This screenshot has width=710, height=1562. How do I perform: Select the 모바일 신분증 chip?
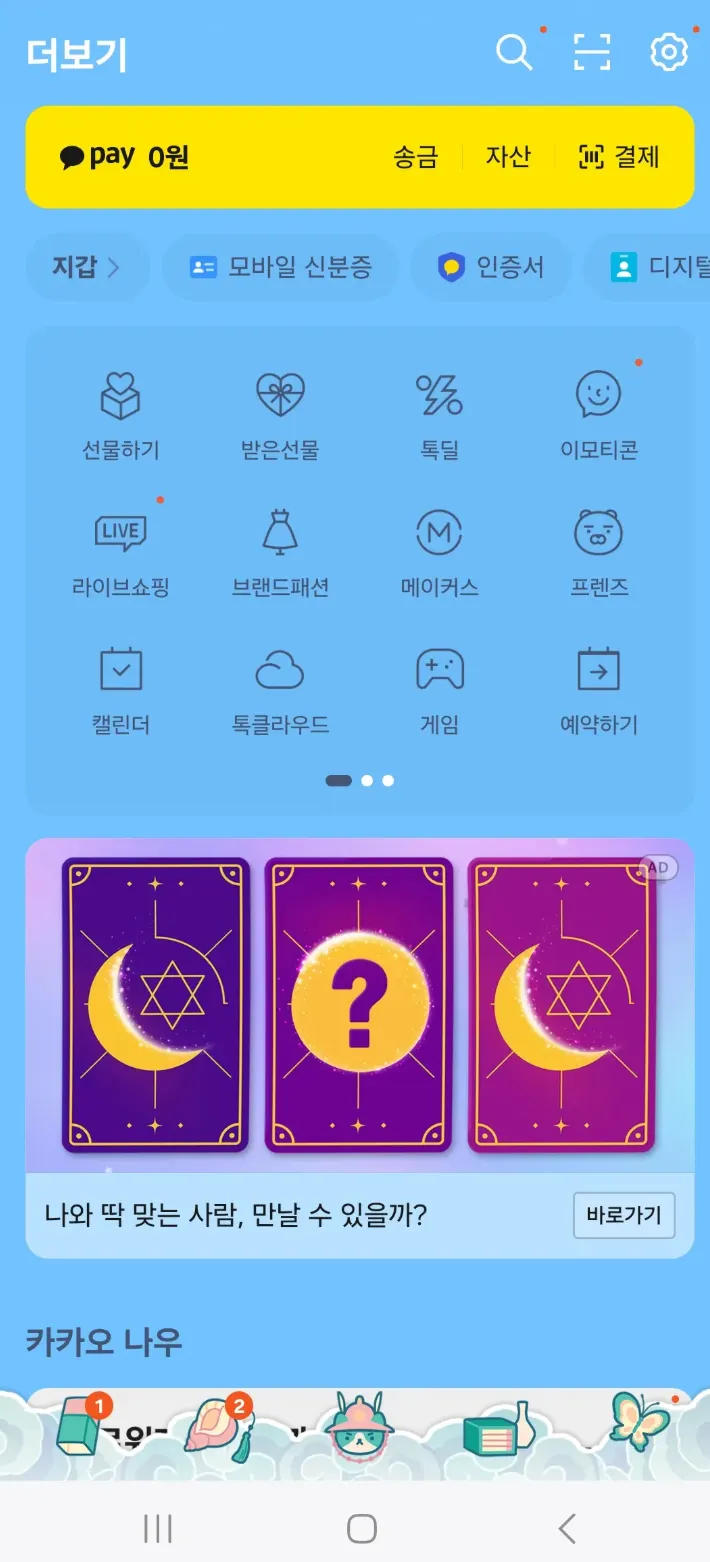[x=281, y=267]
